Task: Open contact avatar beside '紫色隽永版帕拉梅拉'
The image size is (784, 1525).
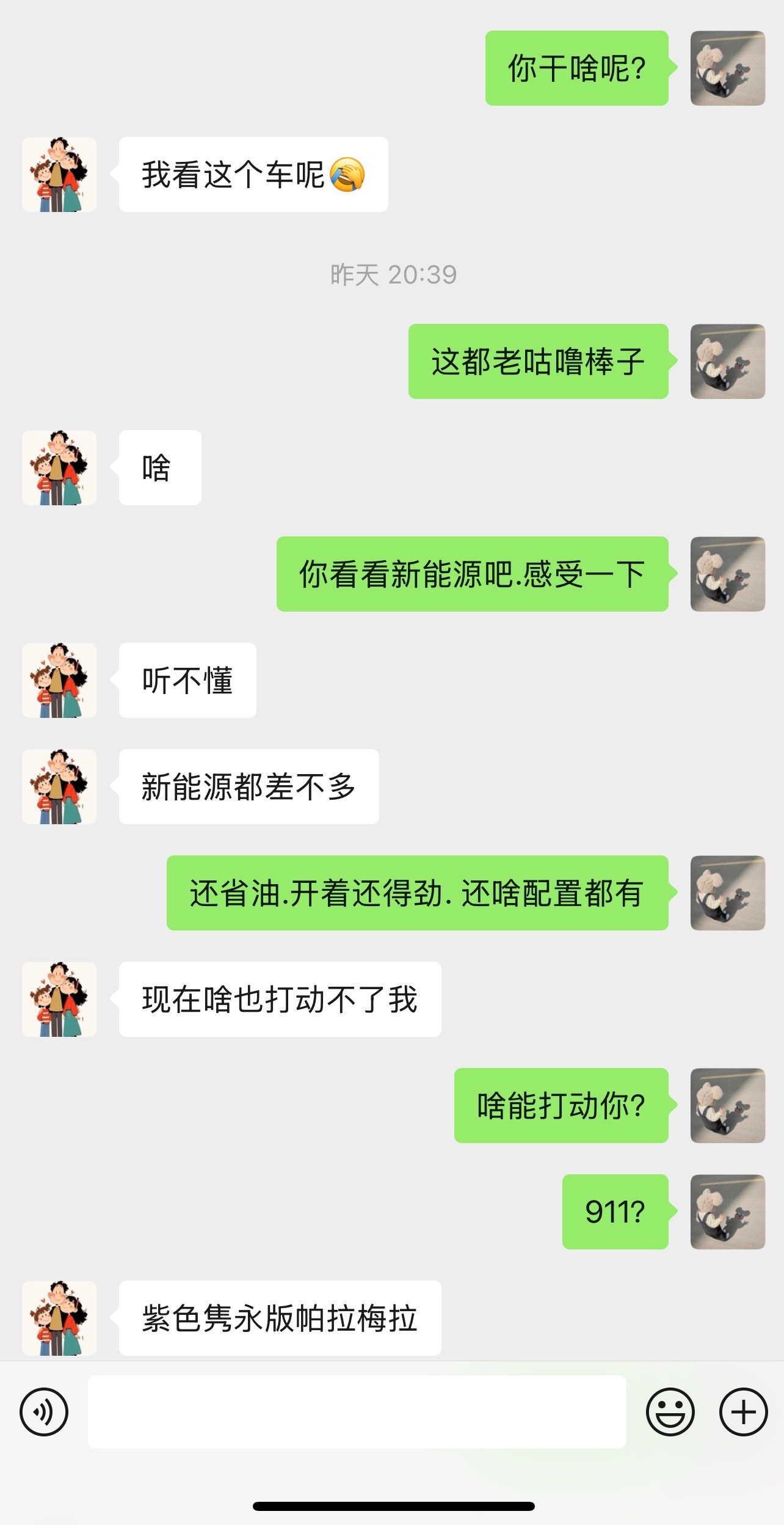Action: tap(59, 1318)
